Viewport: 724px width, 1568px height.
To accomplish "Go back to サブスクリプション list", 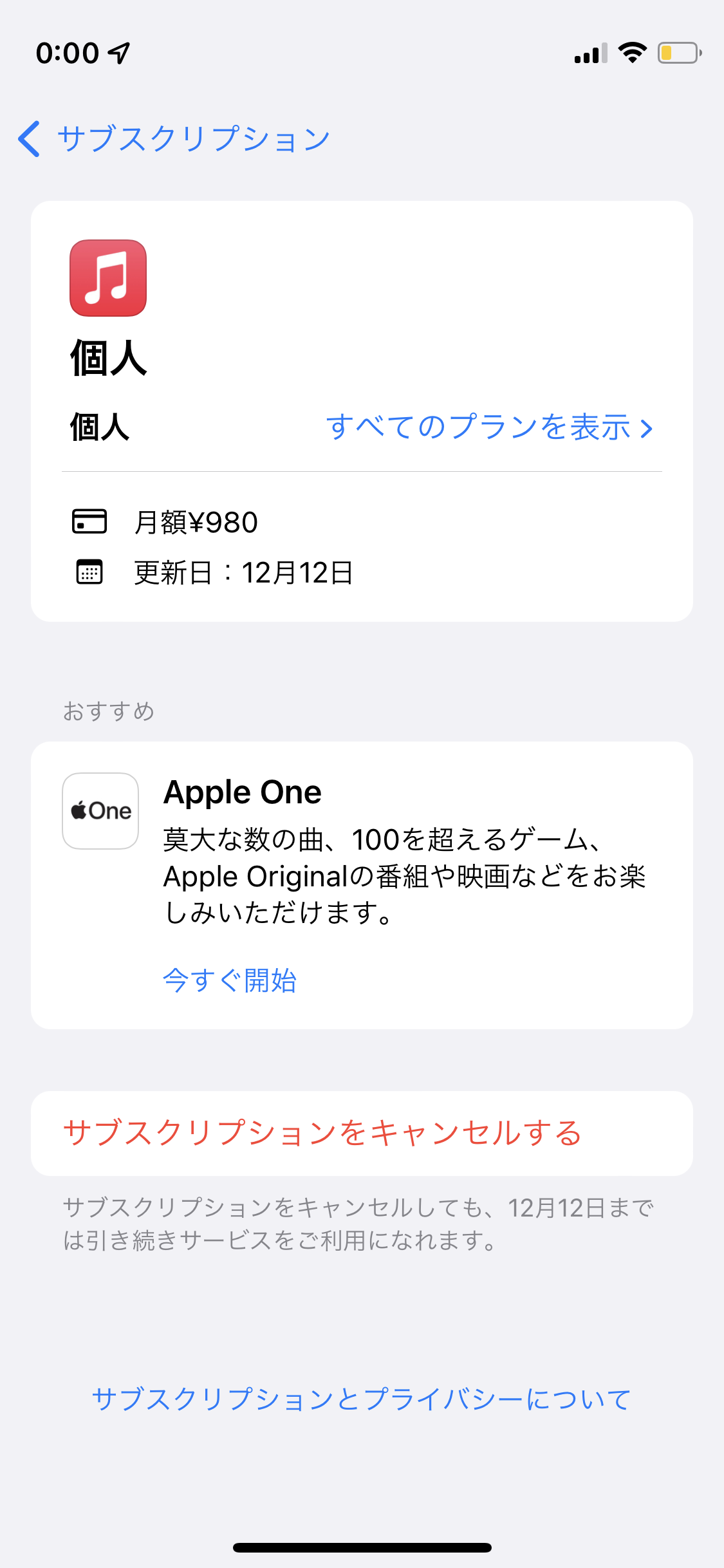I will pos(174,139).
